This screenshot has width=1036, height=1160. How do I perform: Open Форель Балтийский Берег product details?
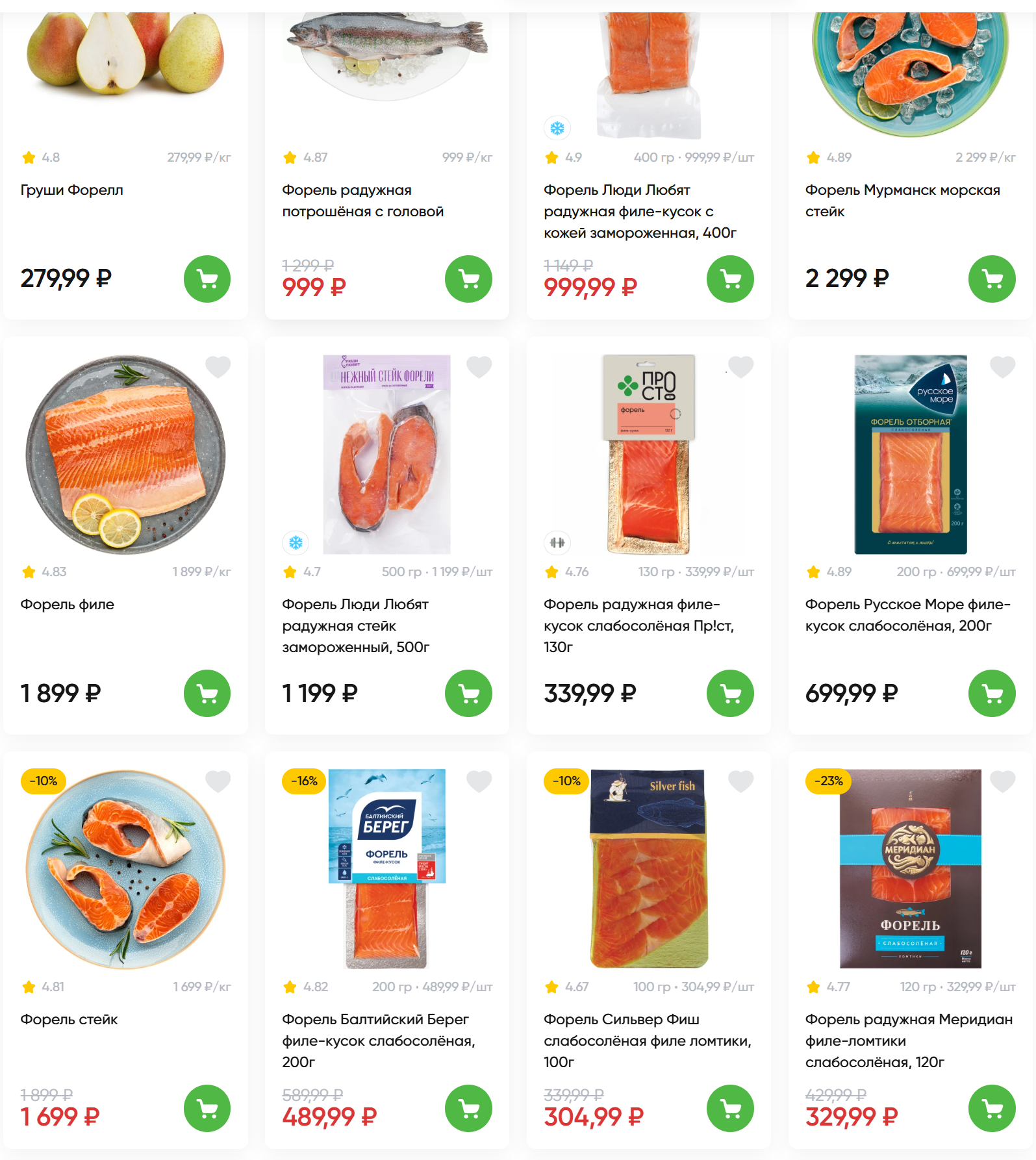tap(378, 1040)
